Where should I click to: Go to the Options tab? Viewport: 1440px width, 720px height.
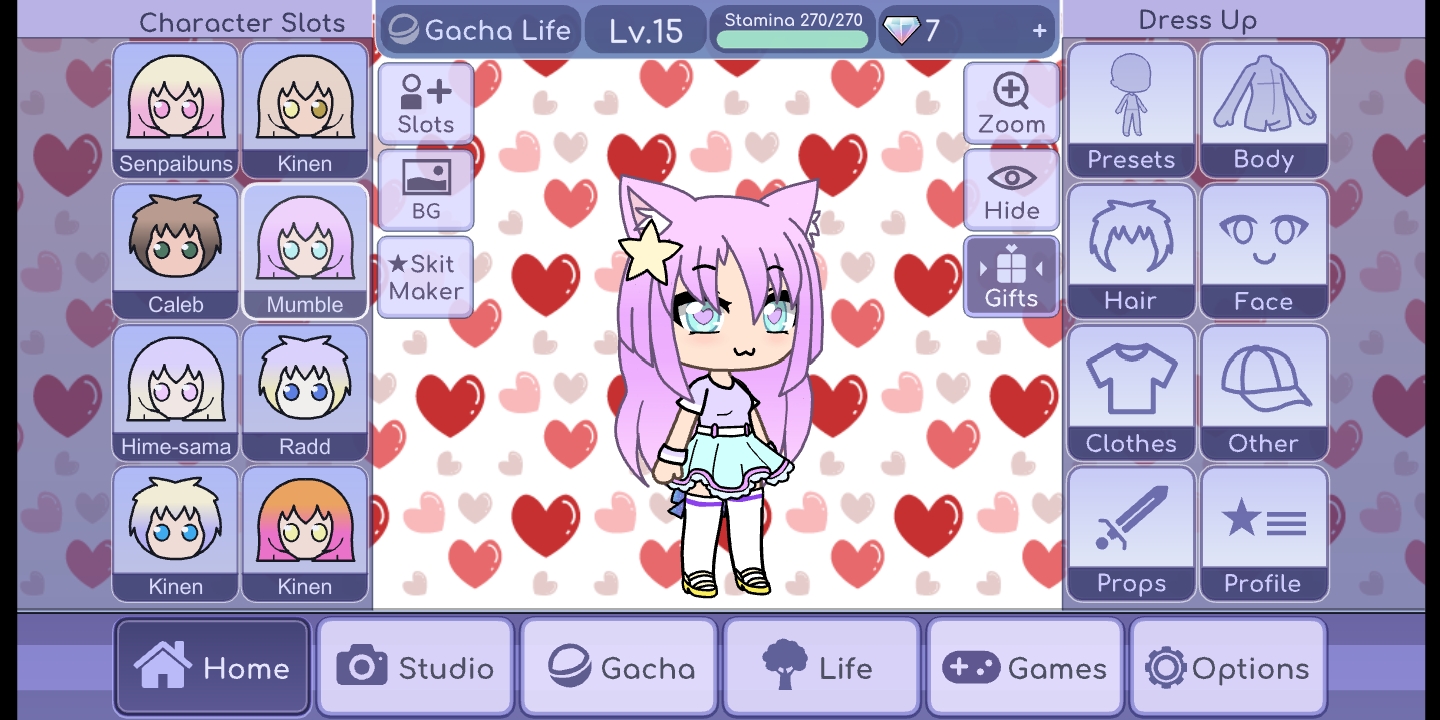point(1227,667)
